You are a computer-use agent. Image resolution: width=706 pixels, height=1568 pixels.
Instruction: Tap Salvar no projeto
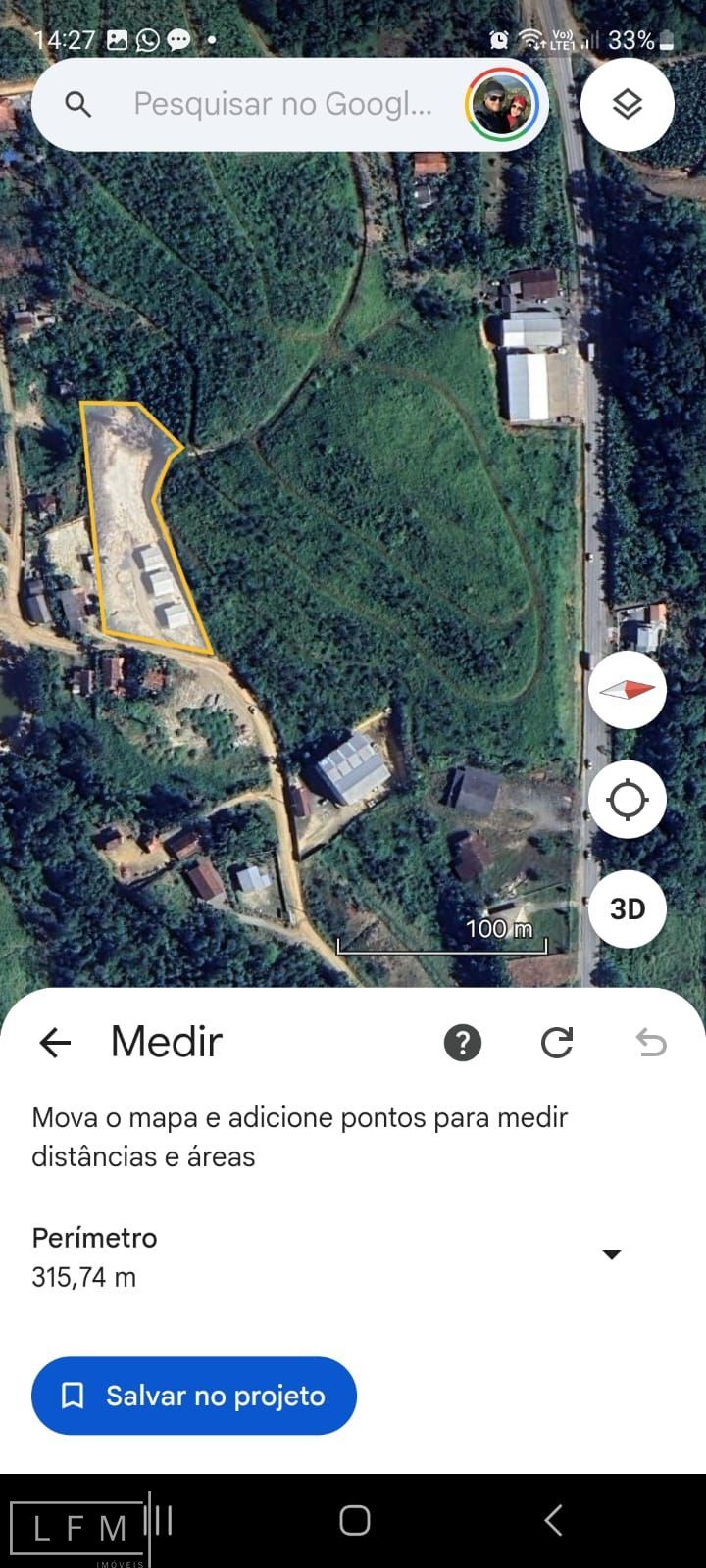click(x=194, y=1396)
